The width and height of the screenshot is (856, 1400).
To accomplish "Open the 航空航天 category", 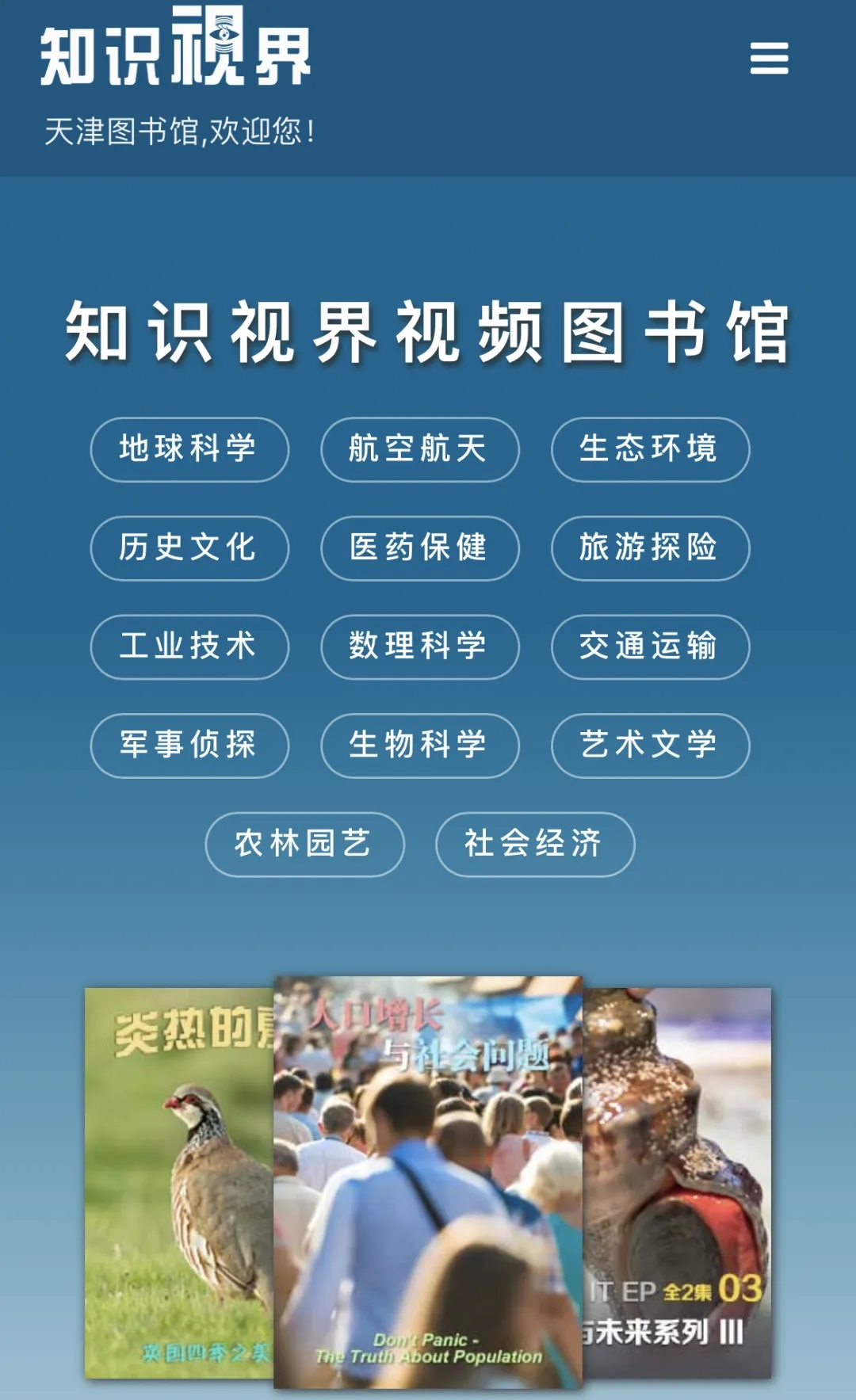I will [419, 449].
